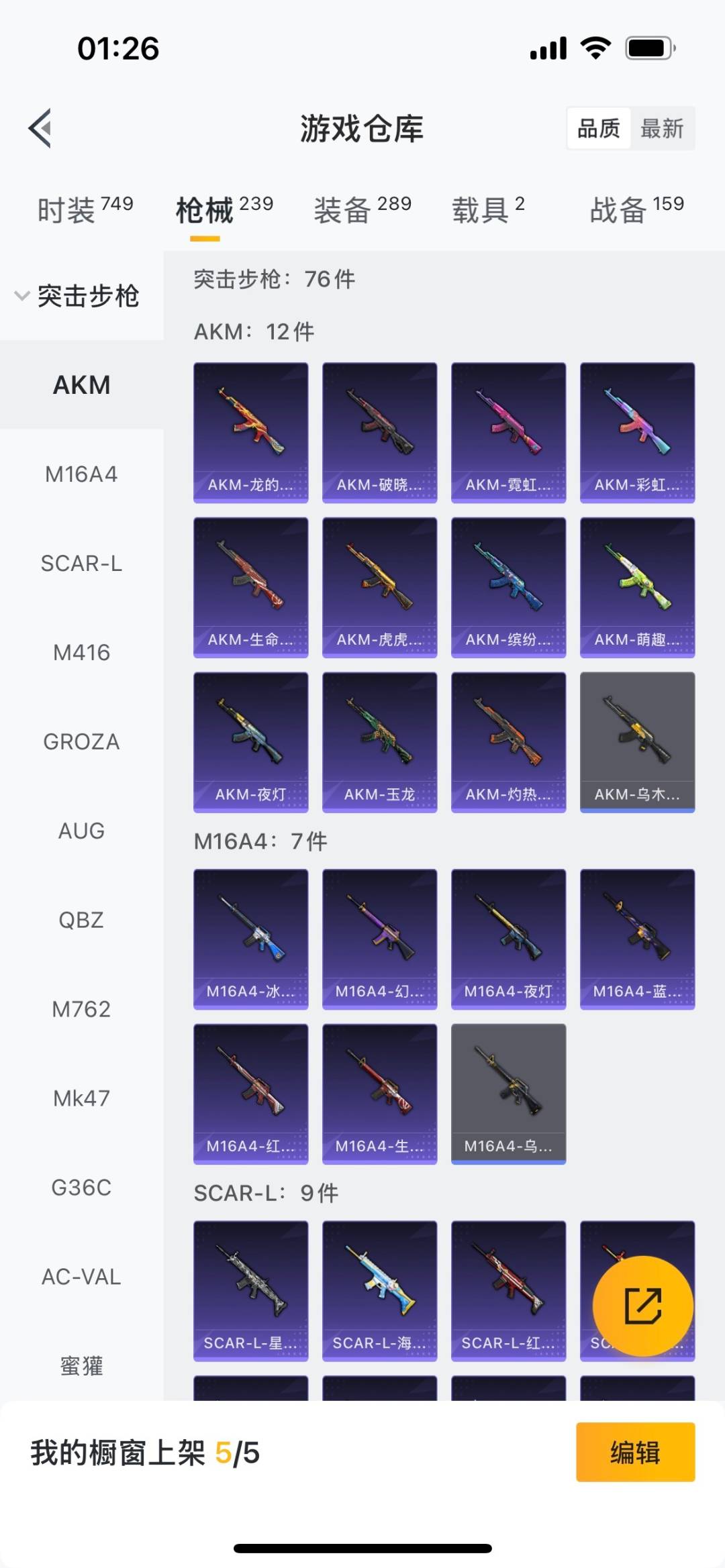725x1568 pixels.
Task: Open the M16A4-夜灯 skin tile
Action: tap(508, 939)
